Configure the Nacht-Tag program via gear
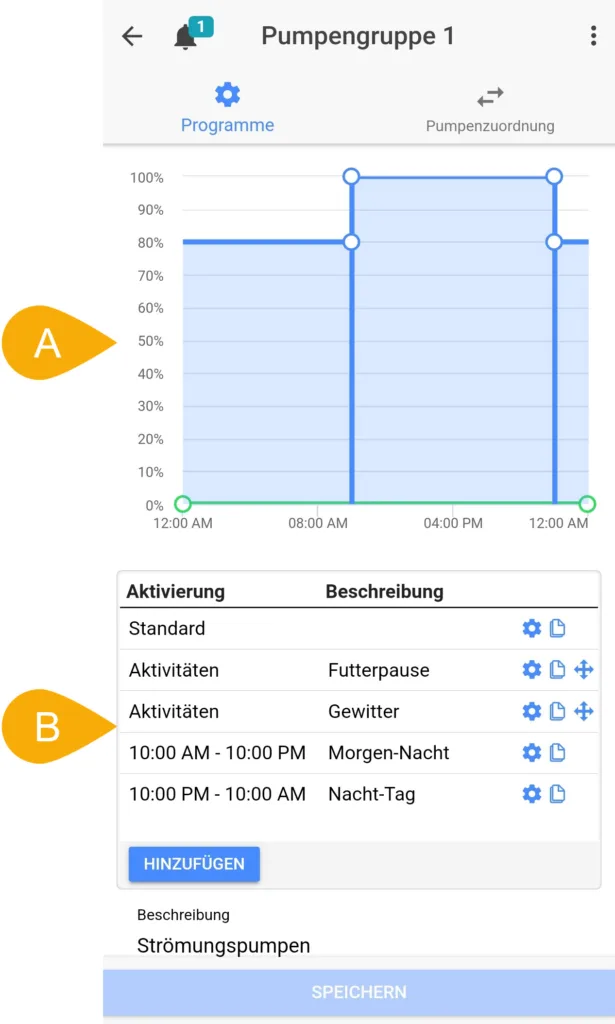This screenshot has height=1024, width=615. point(532,794)
